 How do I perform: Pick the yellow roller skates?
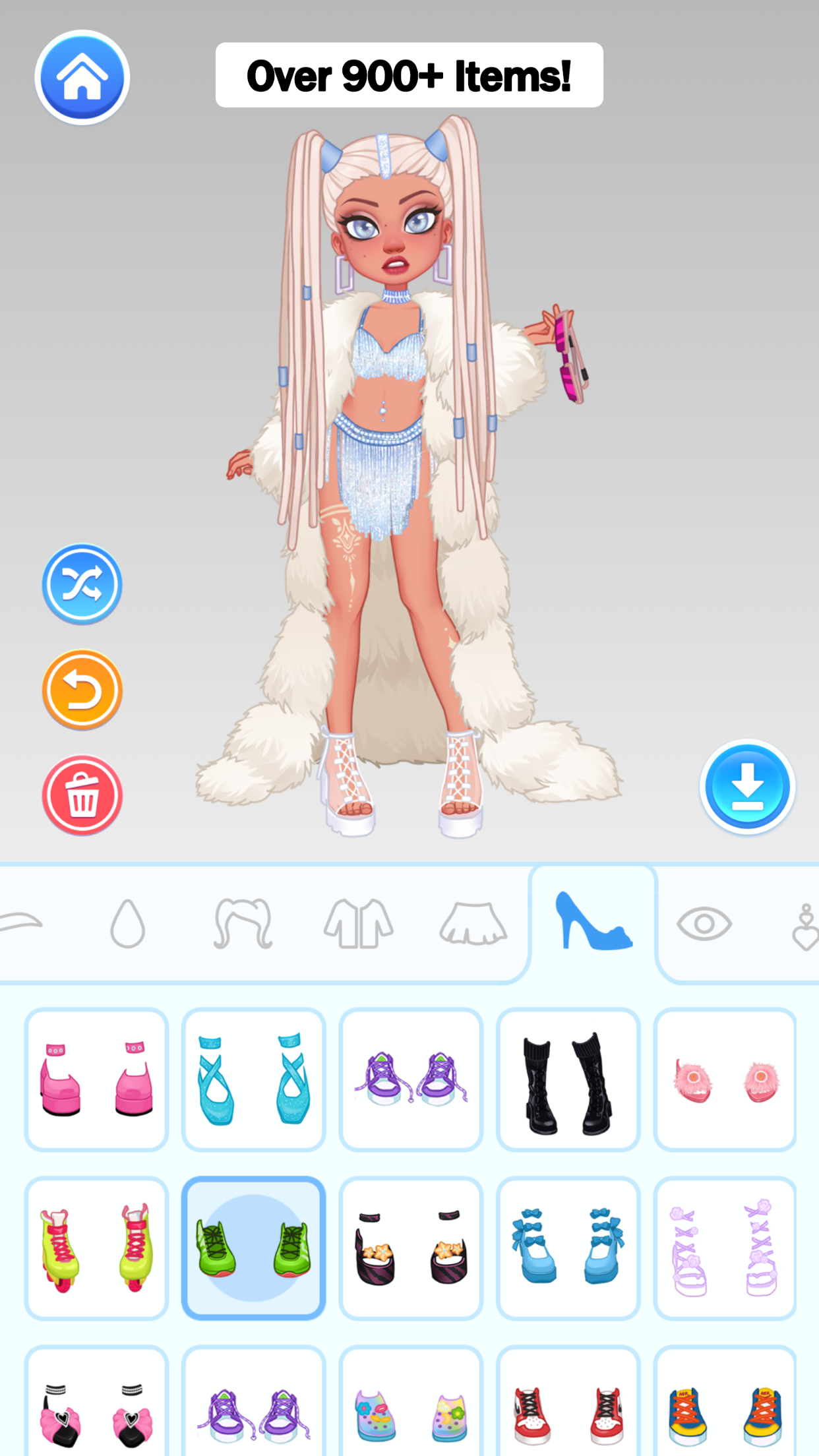pos(96,1248)
